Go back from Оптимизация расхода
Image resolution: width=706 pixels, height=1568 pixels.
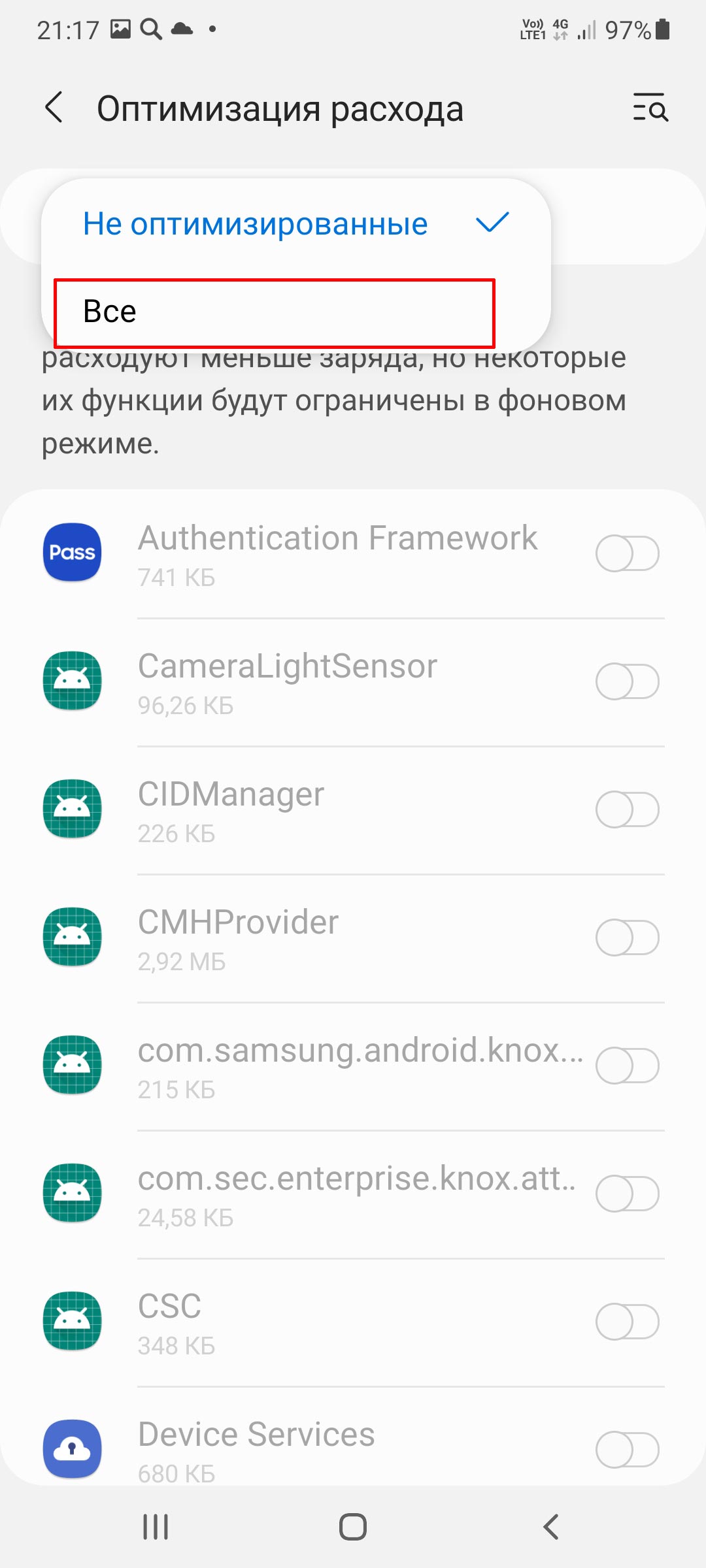tap(55, 108)
